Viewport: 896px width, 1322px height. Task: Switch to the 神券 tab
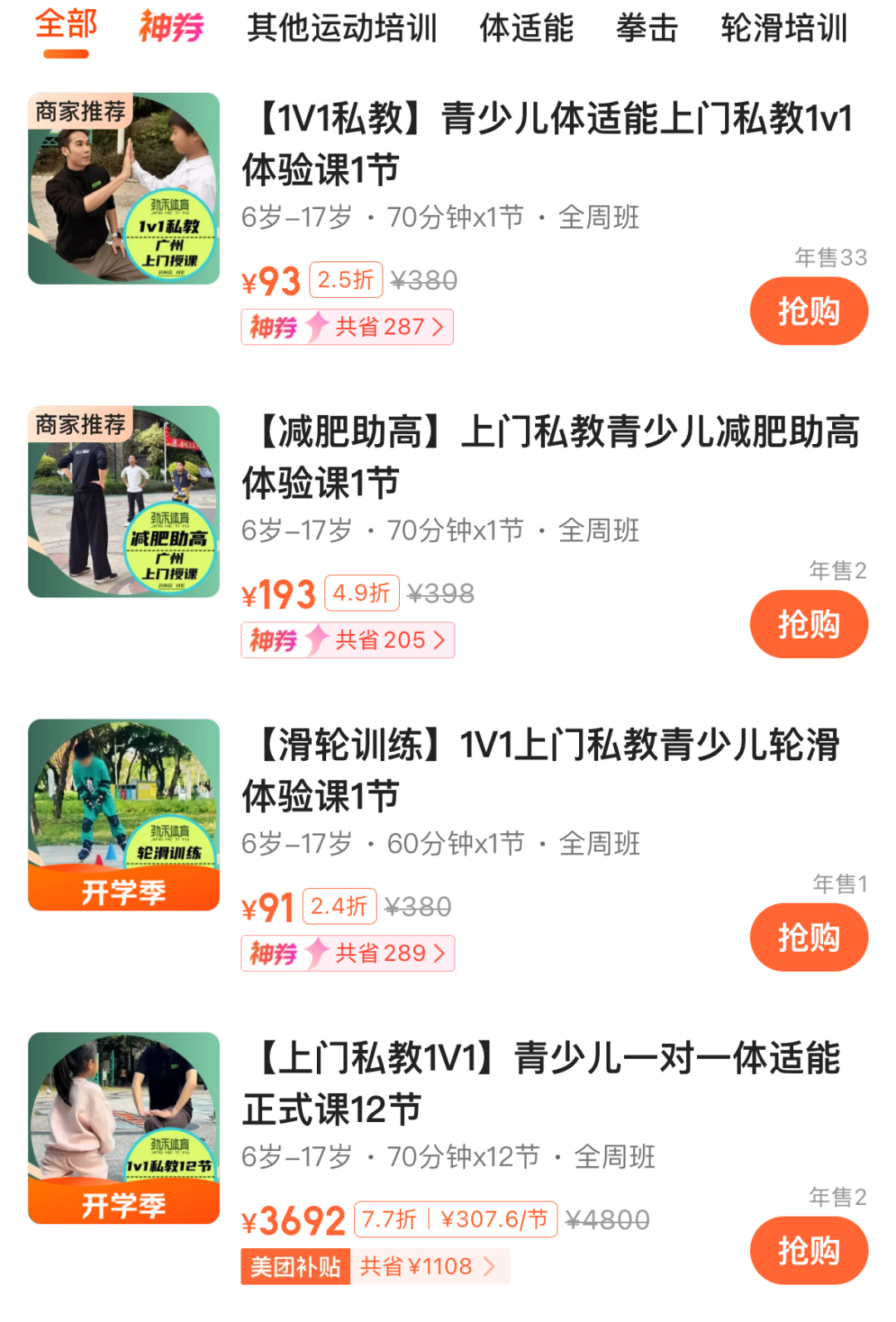[172, 27]
